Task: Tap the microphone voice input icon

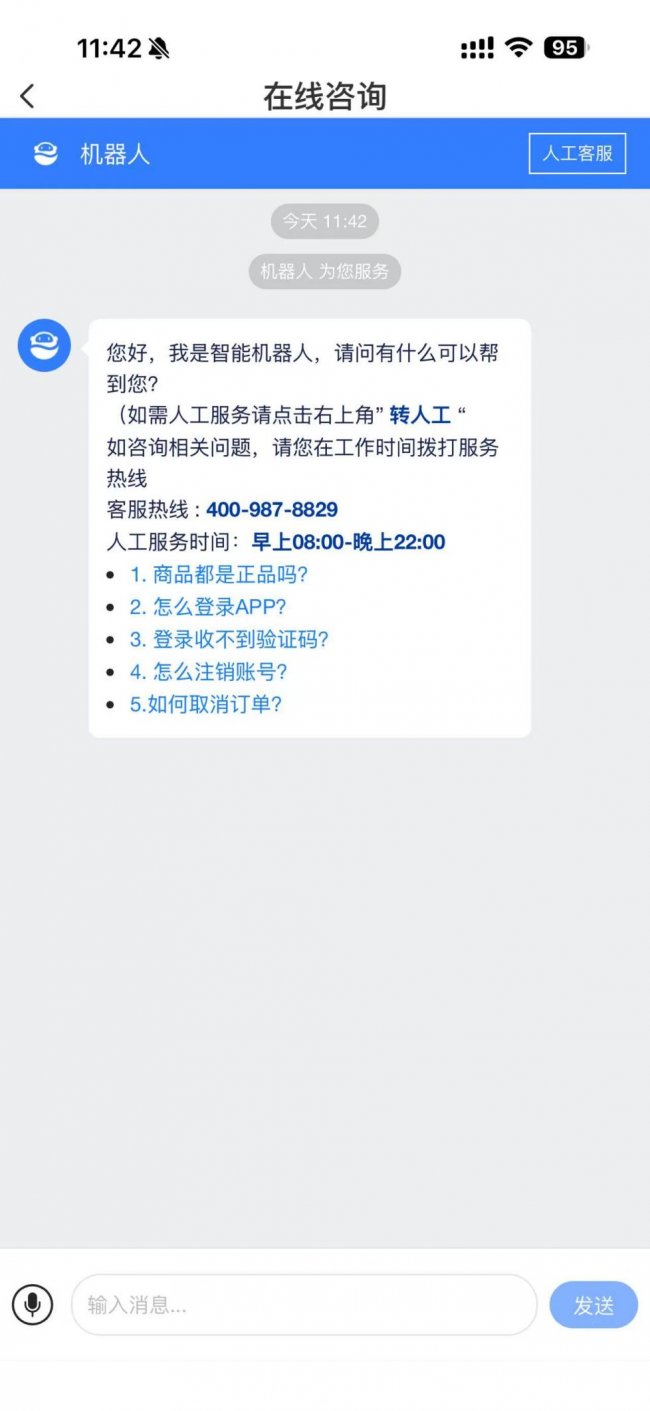Action: (x=32, y=1304)
